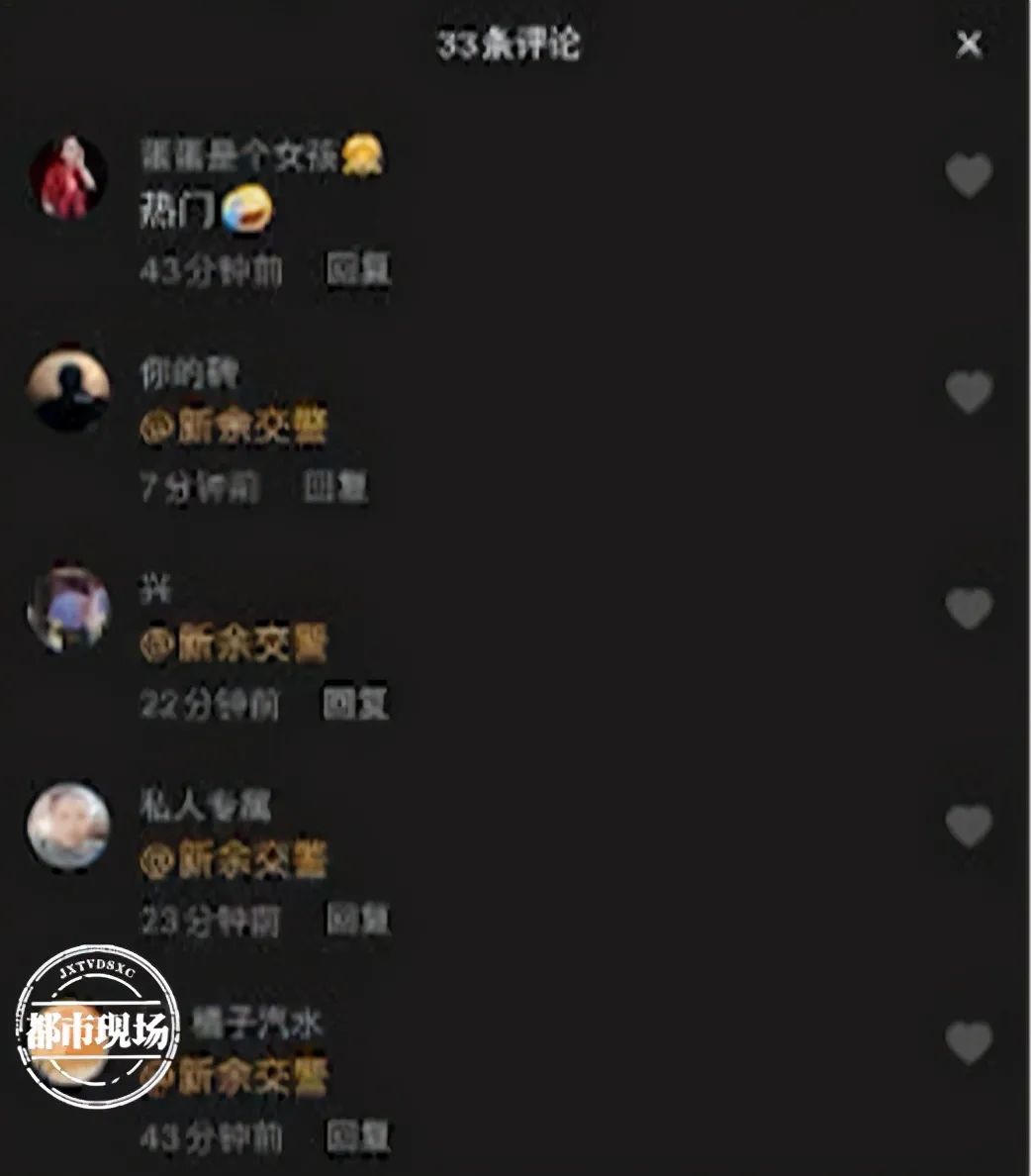Reply to 橘子汽水's comment
The width and height of the screenshot is (1031, 1176).
(x=358, y=1136)
